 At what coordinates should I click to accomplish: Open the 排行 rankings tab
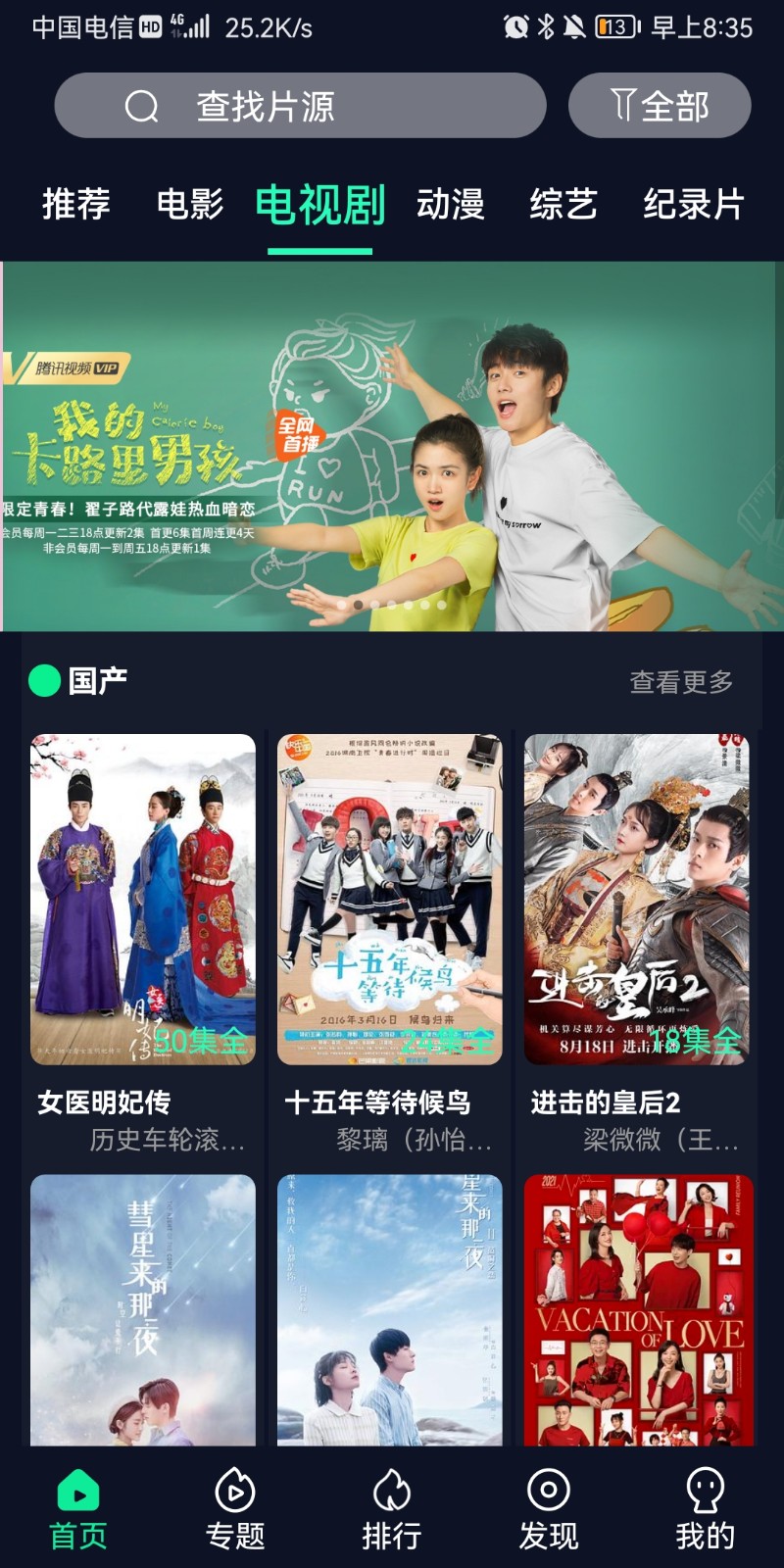pos(392,1509)
